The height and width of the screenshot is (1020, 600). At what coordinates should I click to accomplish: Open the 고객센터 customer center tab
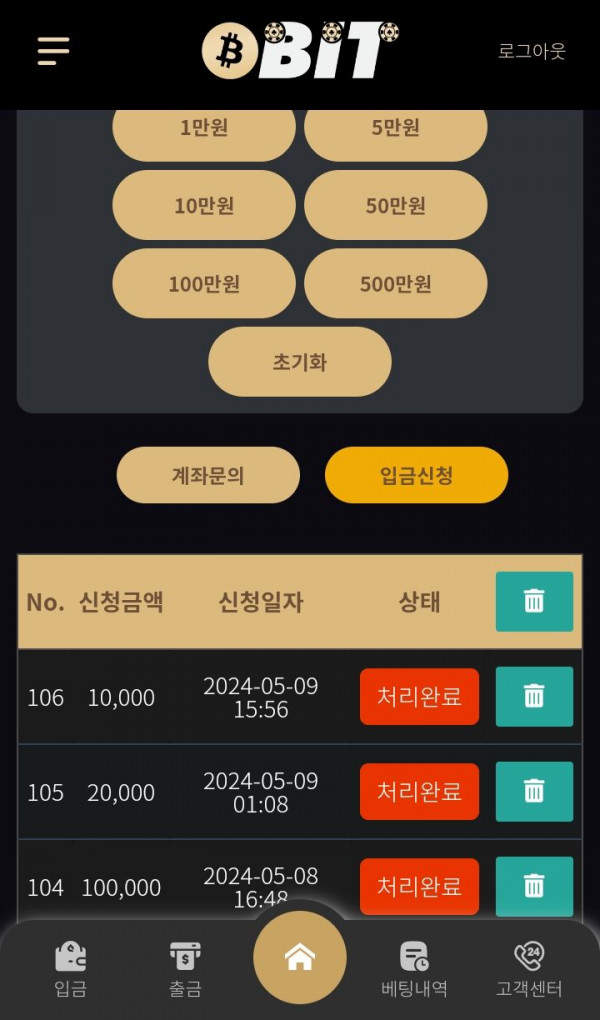point(529,969)
